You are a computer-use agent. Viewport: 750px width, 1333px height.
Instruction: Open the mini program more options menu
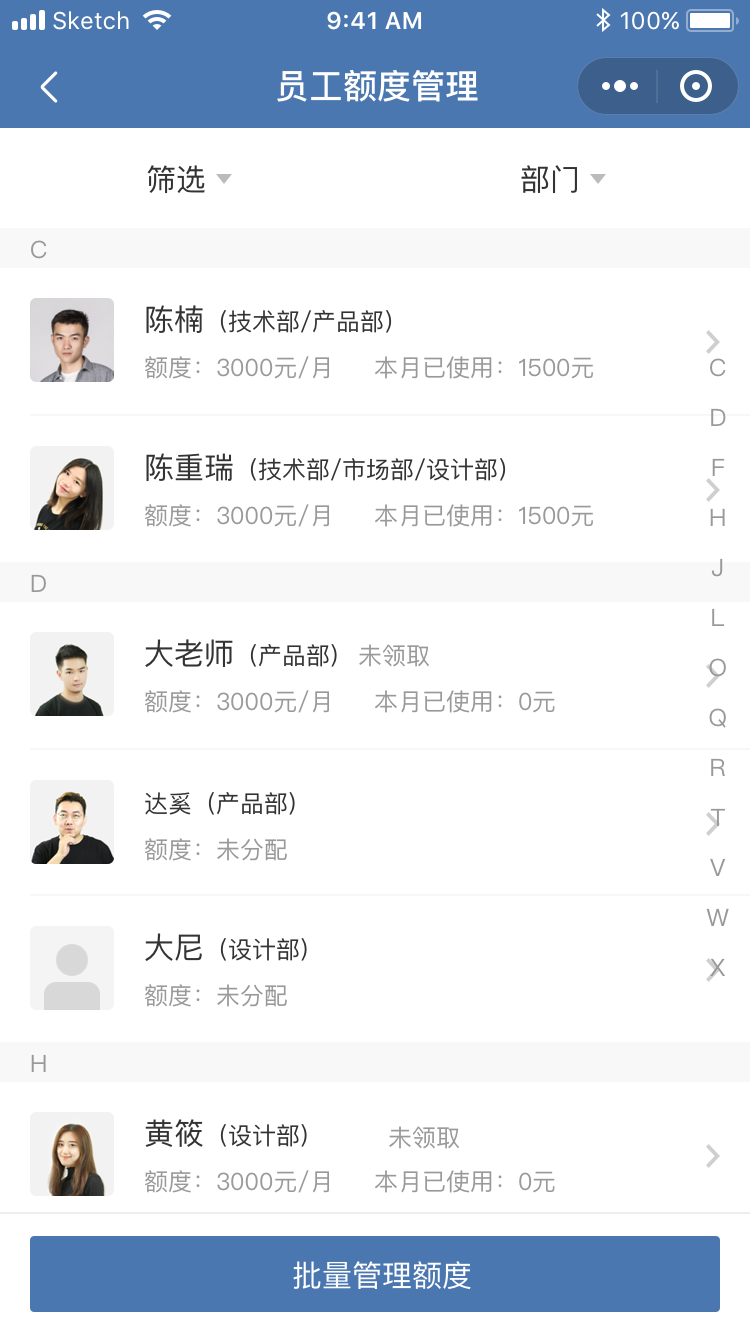click(x=619, y=87)
